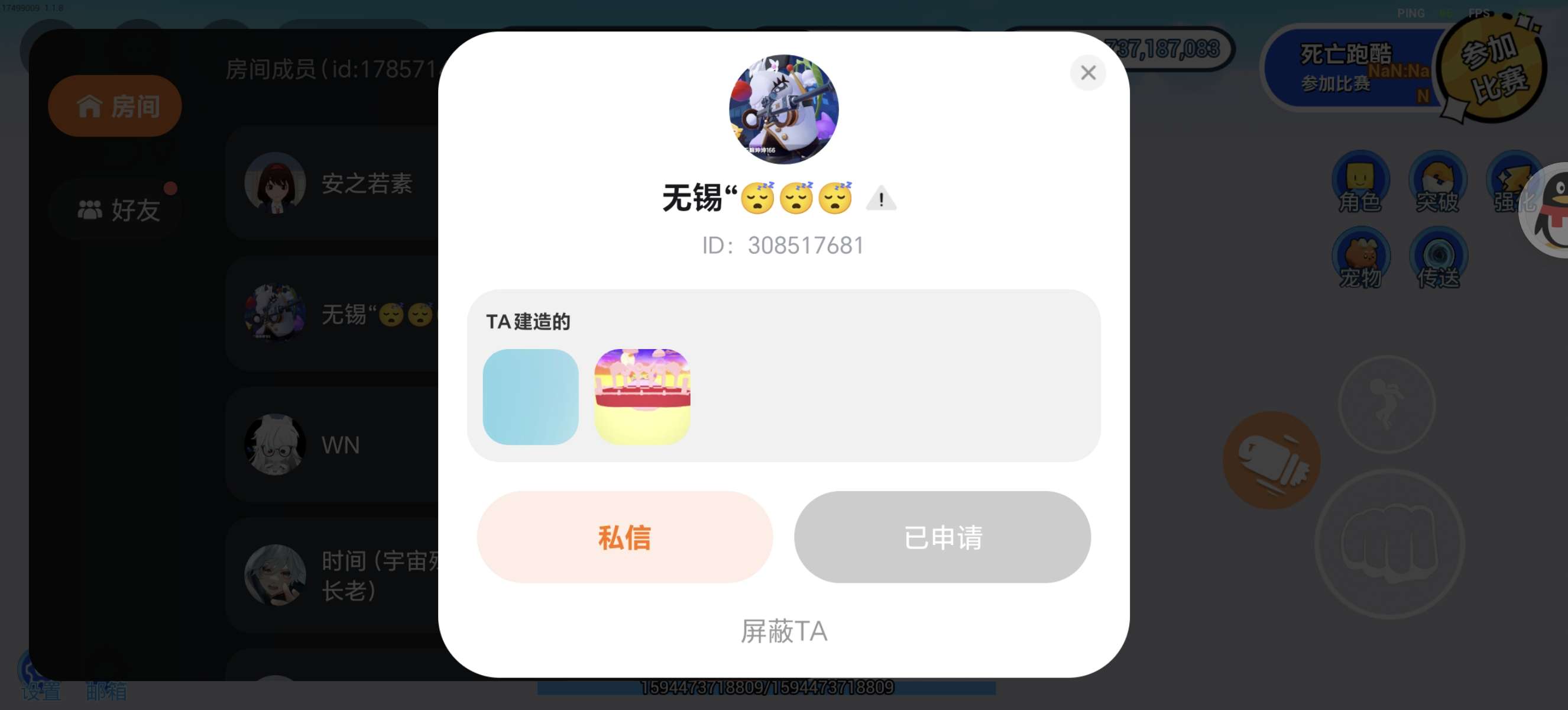
Task: Open the blue creation under TA建造的
Action: pos(530,396)
